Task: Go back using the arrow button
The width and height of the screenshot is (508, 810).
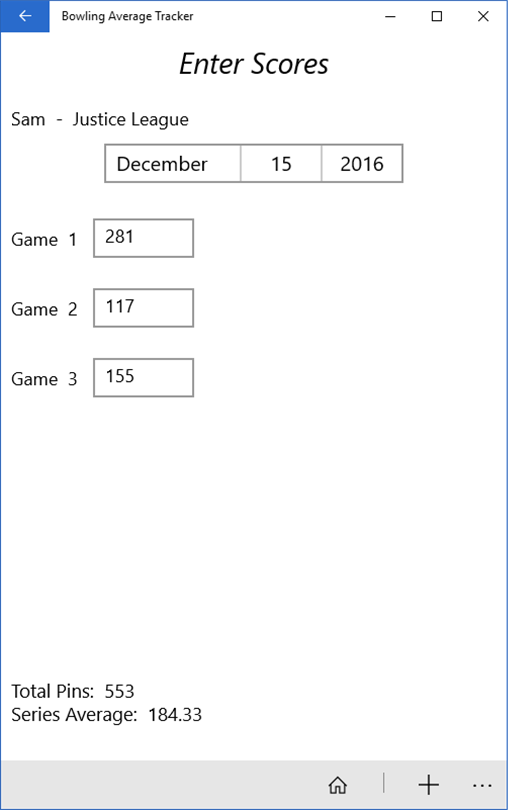Action: point(25,16)
